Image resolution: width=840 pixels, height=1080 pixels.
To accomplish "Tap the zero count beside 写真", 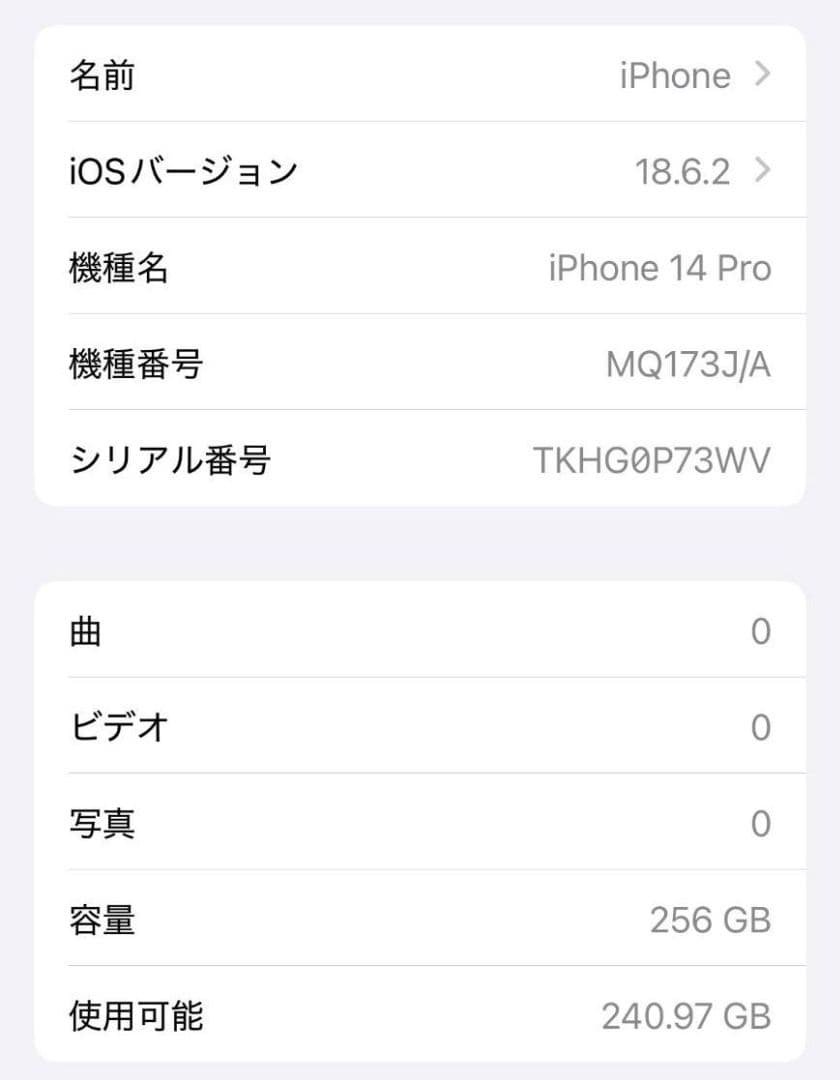I will pyautogui.click(x=763, y=823).
